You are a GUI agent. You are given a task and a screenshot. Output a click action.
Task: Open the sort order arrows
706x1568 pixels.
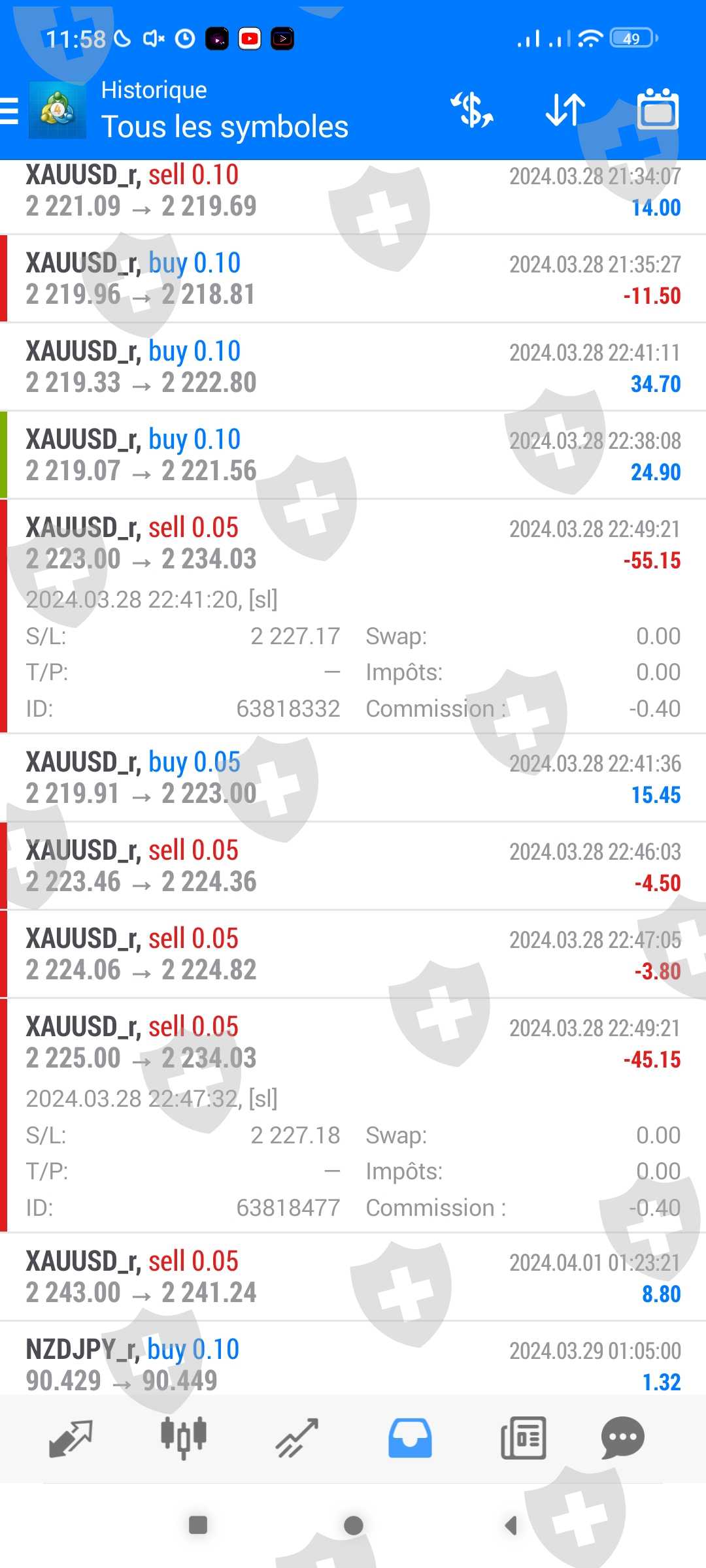[x=565, y=110]
